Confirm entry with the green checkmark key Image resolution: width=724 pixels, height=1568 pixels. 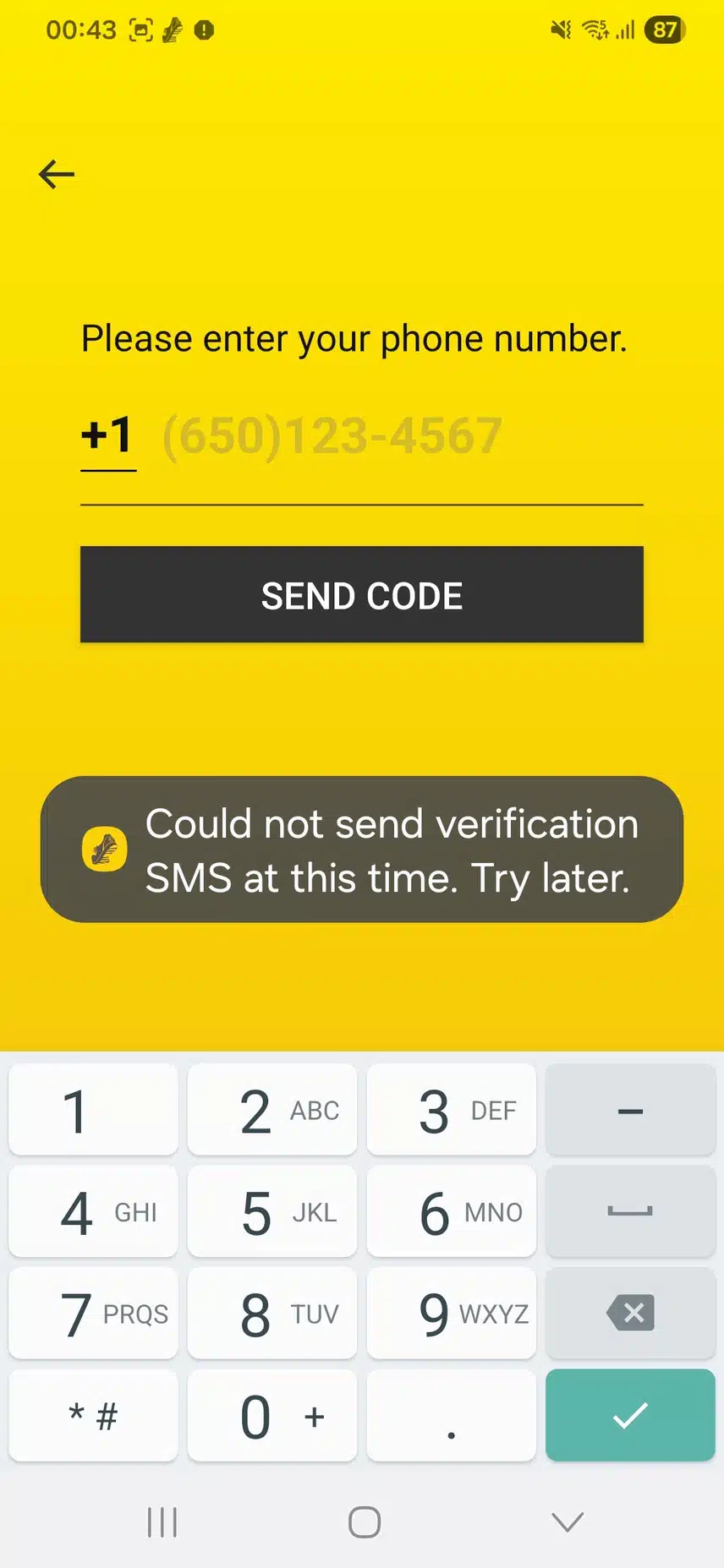click(630, 1416)
